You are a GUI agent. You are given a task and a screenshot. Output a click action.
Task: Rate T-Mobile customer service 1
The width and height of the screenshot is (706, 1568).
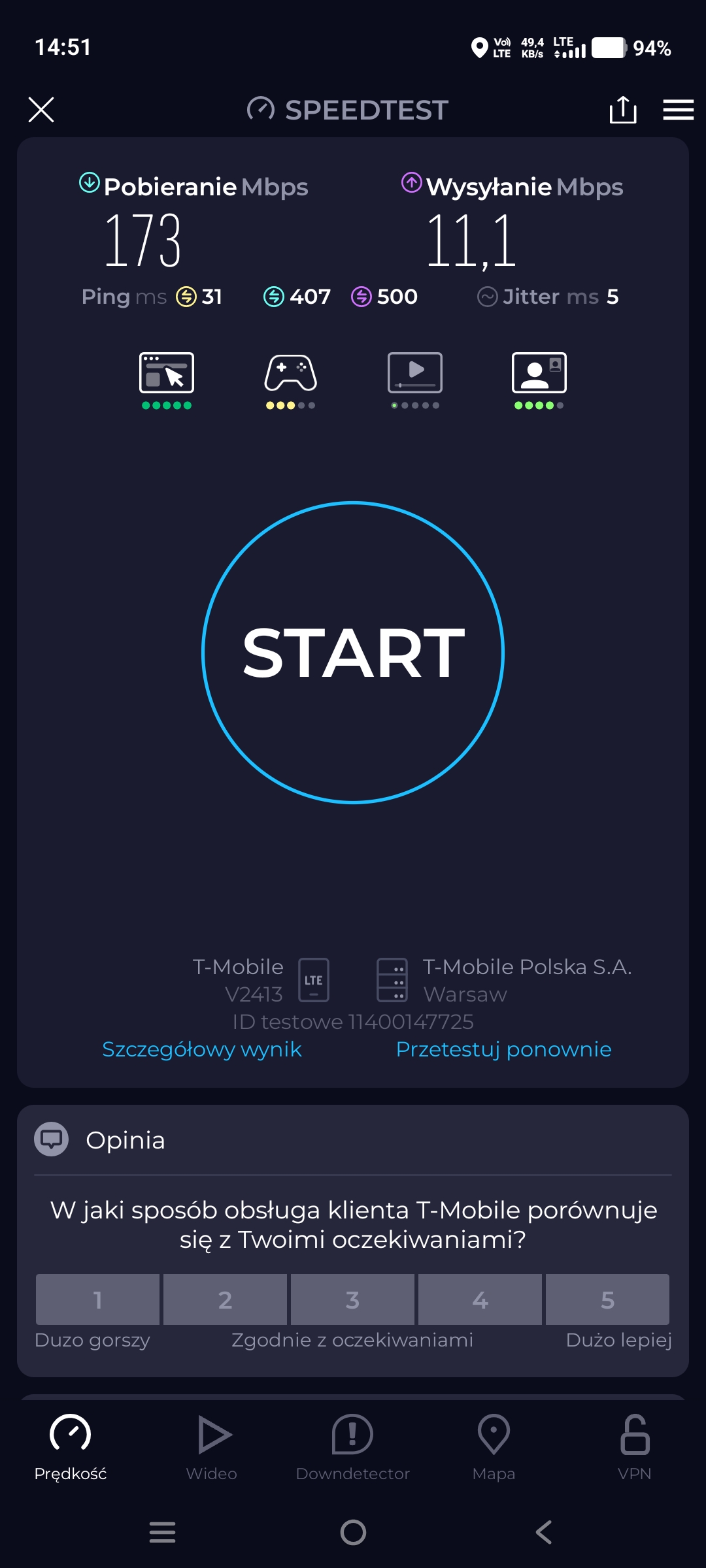[97, 1299]
